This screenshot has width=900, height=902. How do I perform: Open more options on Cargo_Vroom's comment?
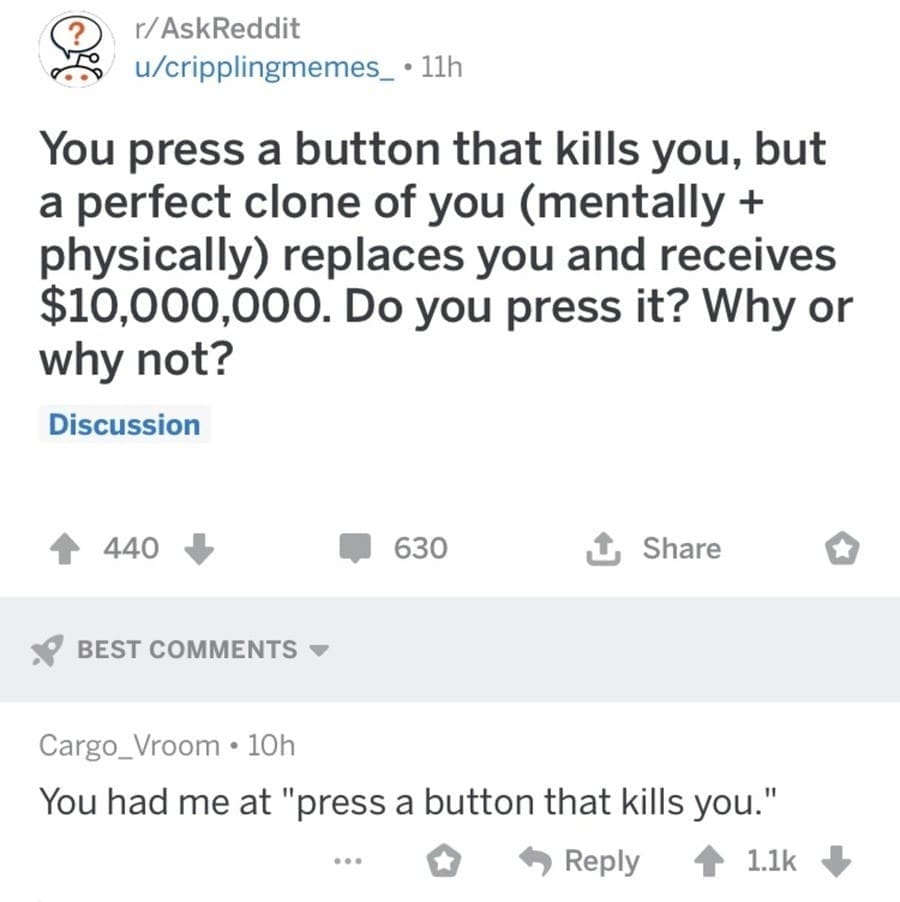pos(347,861)
